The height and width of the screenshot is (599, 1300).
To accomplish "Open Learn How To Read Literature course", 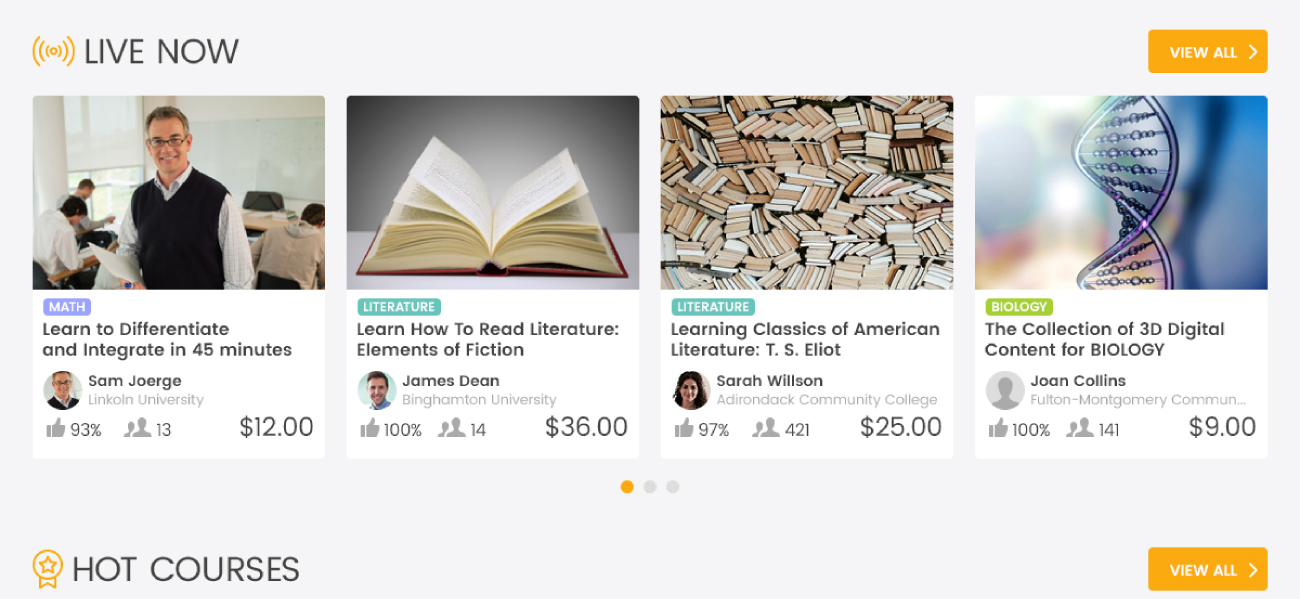I will 488,339.
